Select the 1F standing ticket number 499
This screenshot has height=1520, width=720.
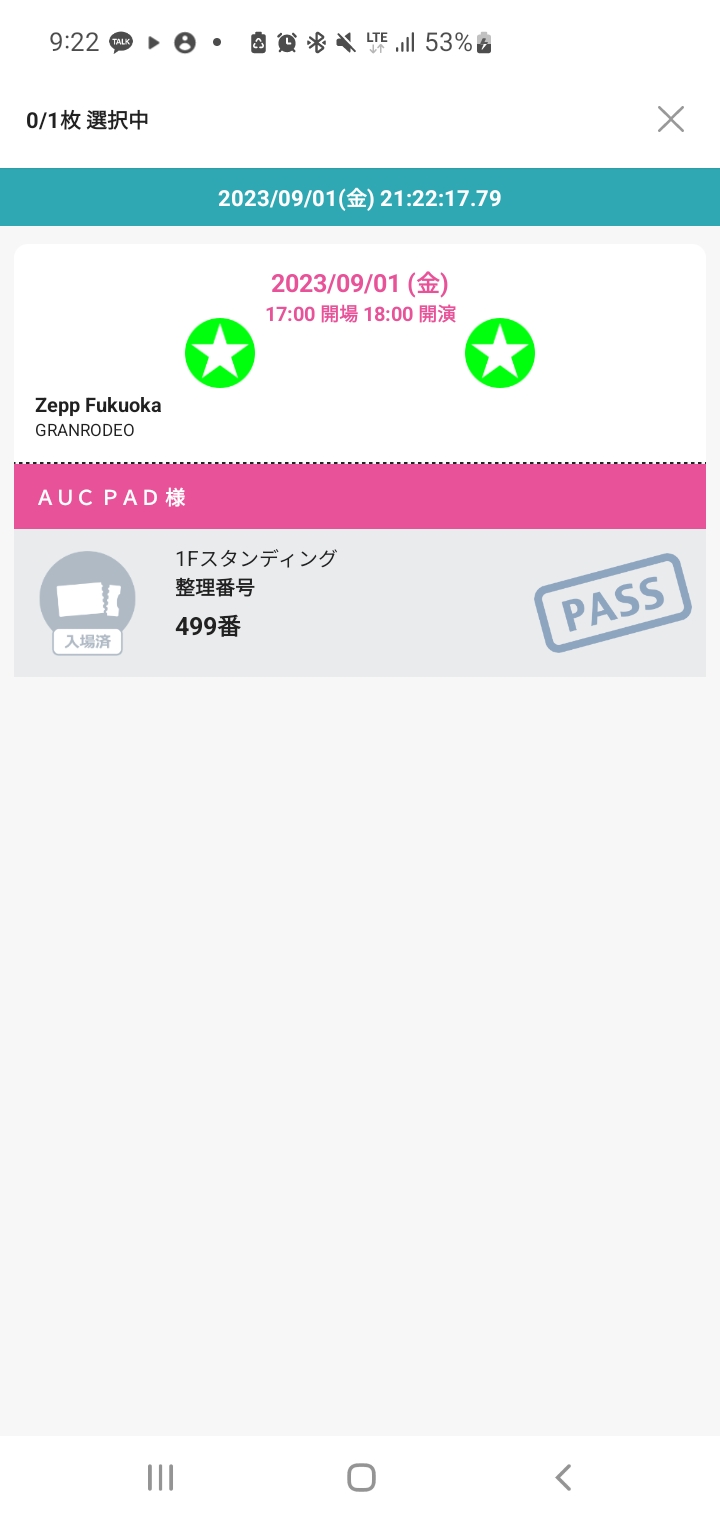click(359, 602)
